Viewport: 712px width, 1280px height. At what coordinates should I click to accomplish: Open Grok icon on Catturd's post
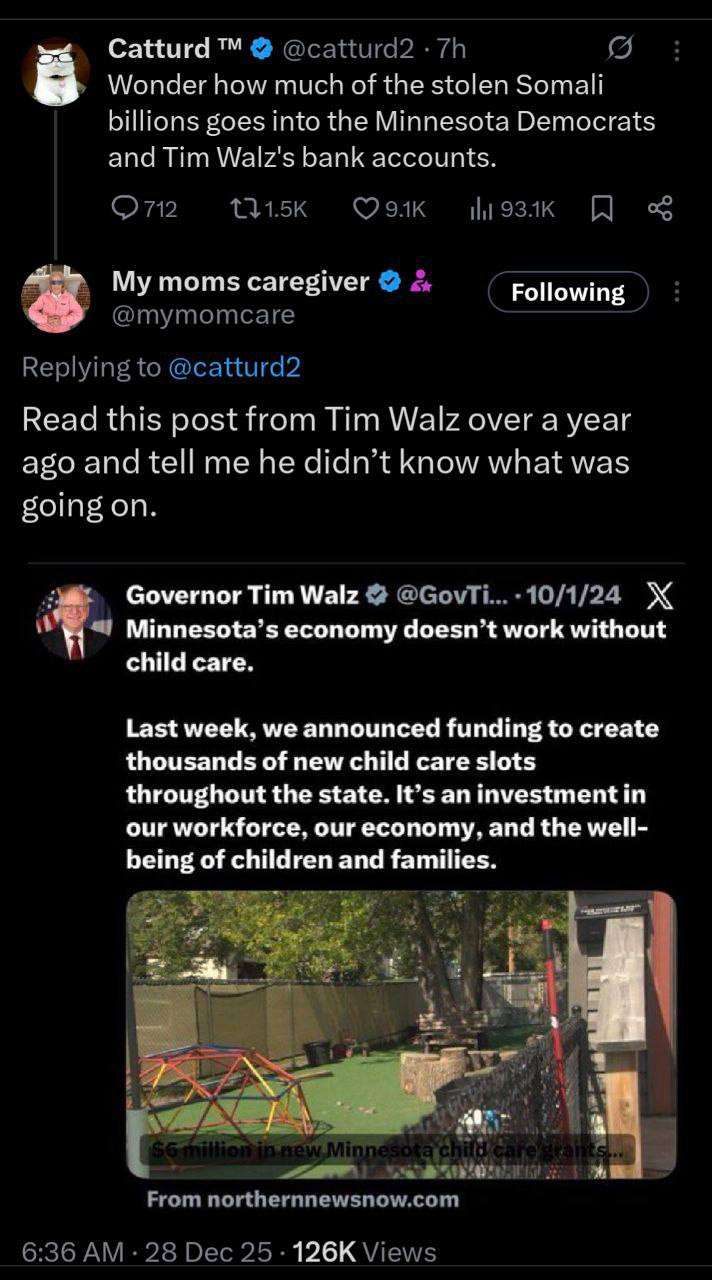point(620,49)
